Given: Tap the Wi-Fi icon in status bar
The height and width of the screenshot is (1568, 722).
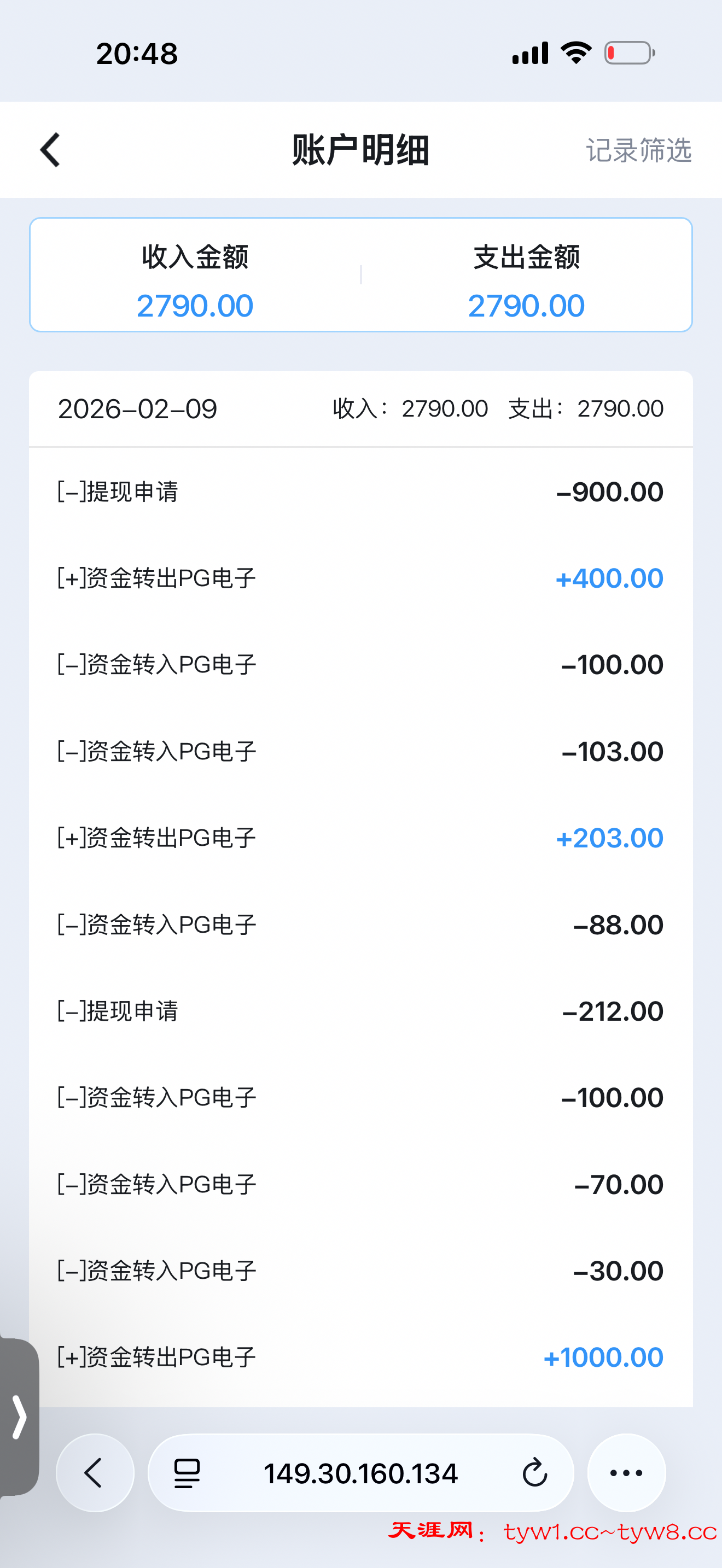Looking at the screenshot, I should [x=575, y=53].
